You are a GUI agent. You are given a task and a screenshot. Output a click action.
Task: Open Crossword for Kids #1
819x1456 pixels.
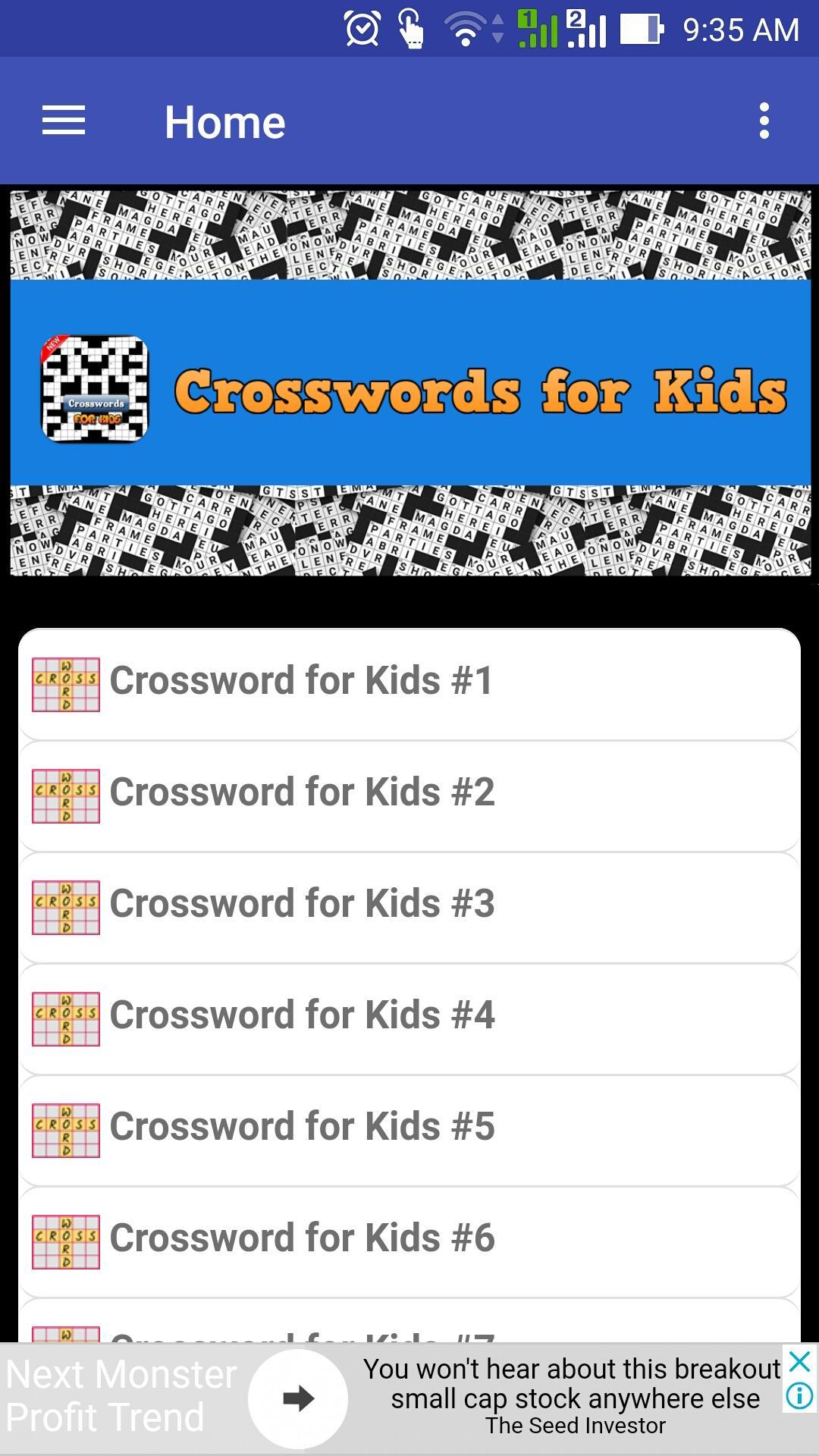(409, 682)
